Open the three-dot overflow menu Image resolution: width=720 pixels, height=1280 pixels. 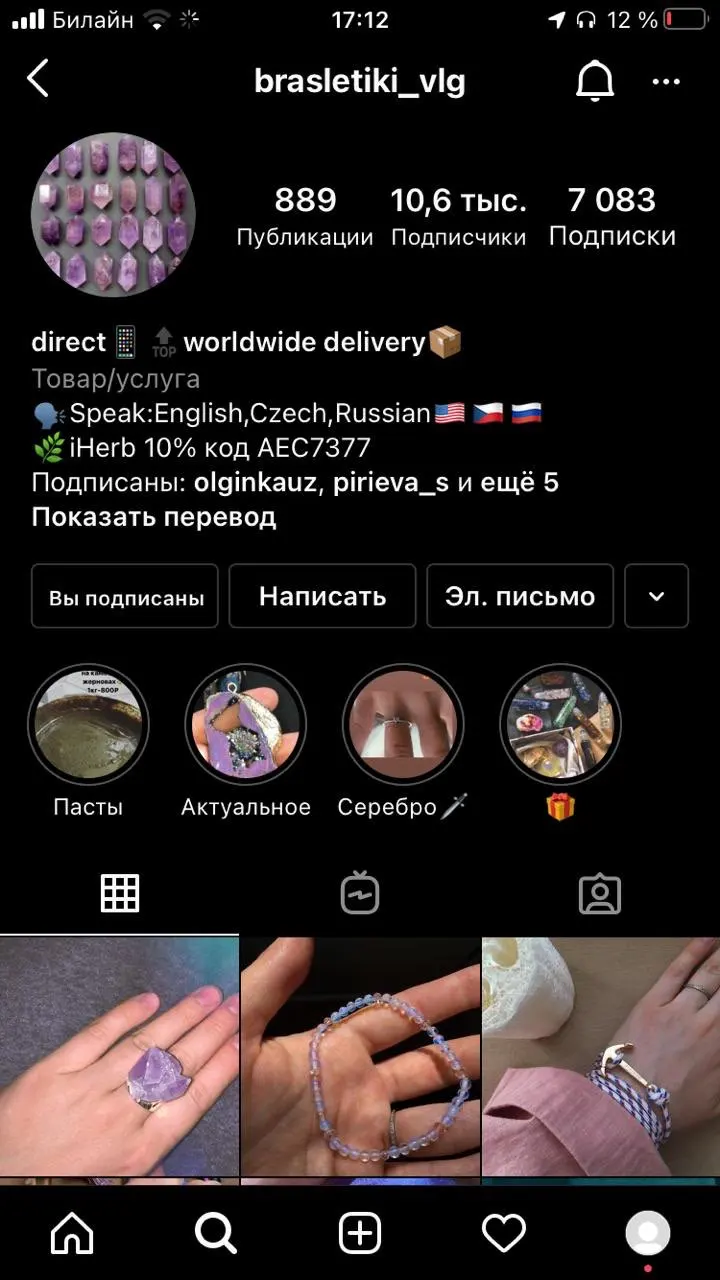click(666, 81)
